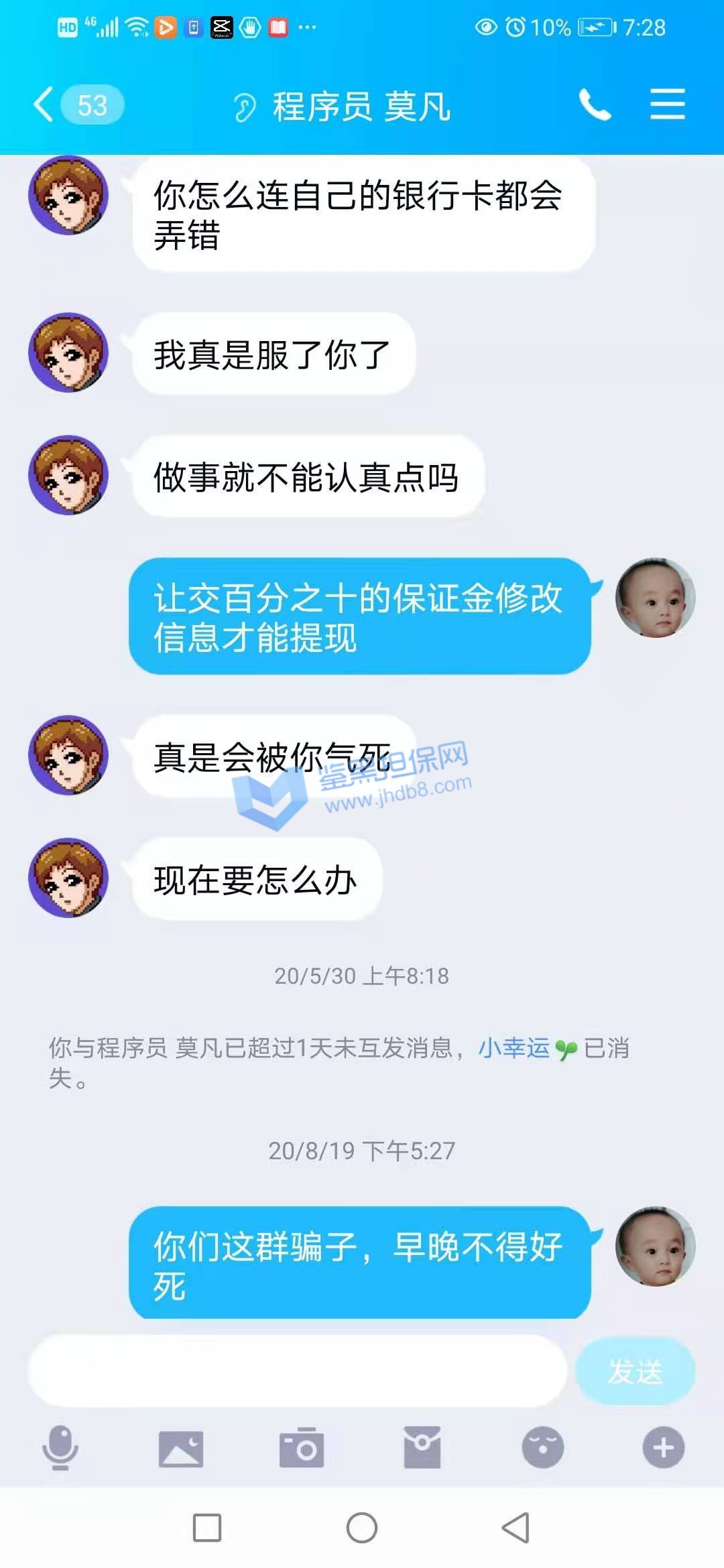Viewport: 724px width, 1568px height.
Task: Start a voice call with 程序员 莫凡
Action: [594, 105]
